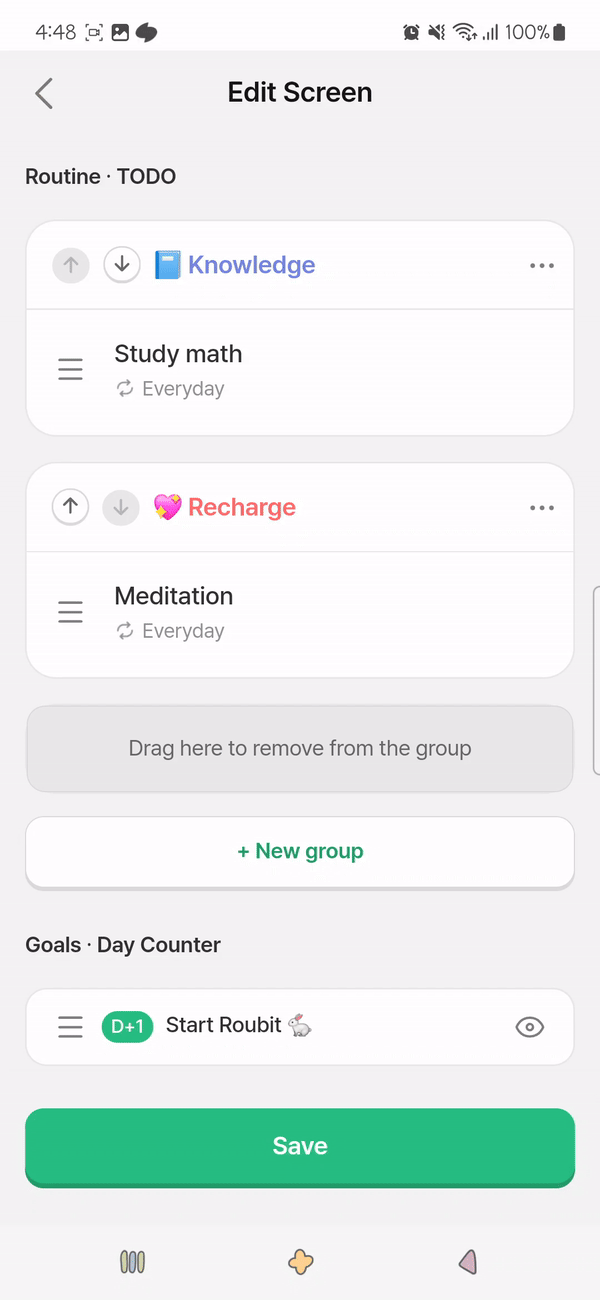Add a new group

[300, 852]
